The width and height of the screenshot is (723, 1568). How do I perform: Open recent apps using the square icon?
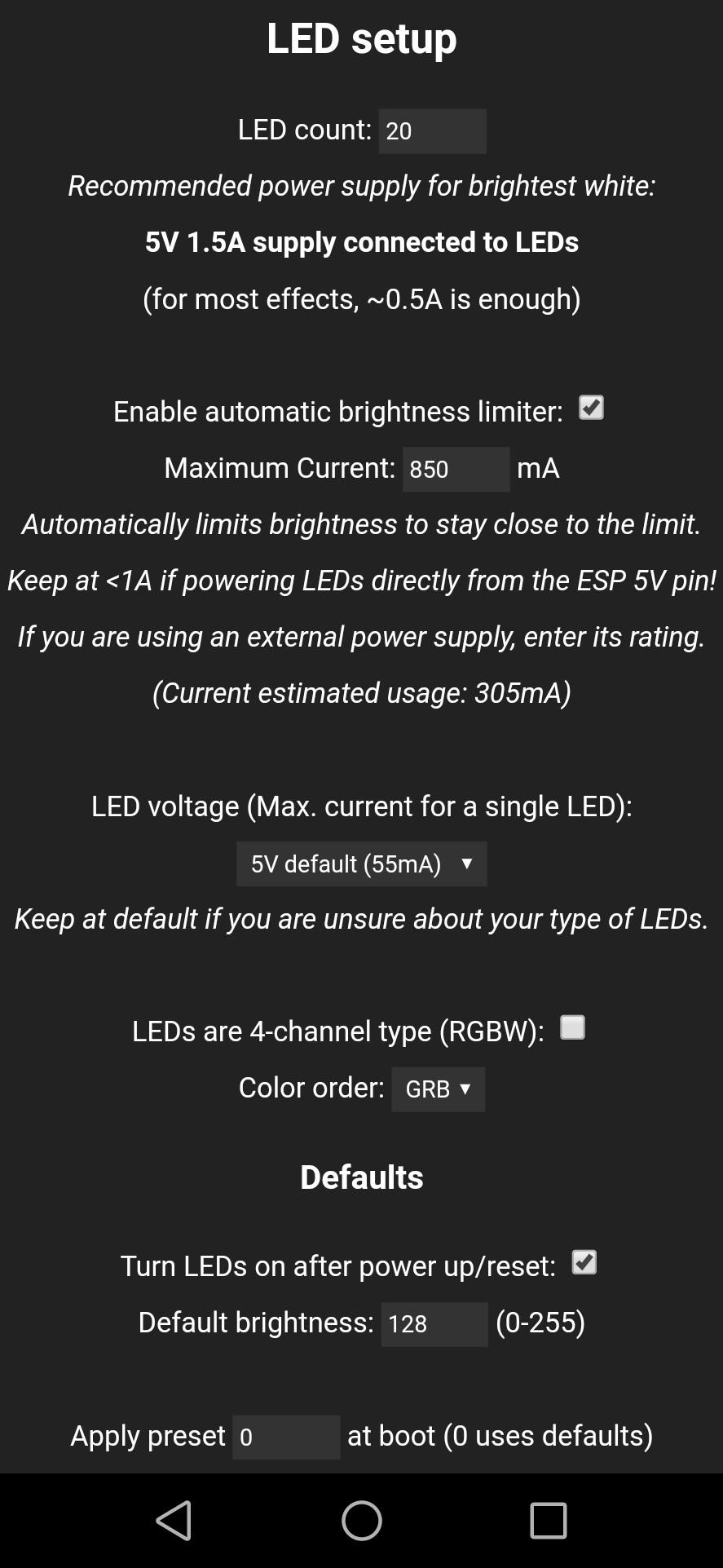(x=549, y=1520)
